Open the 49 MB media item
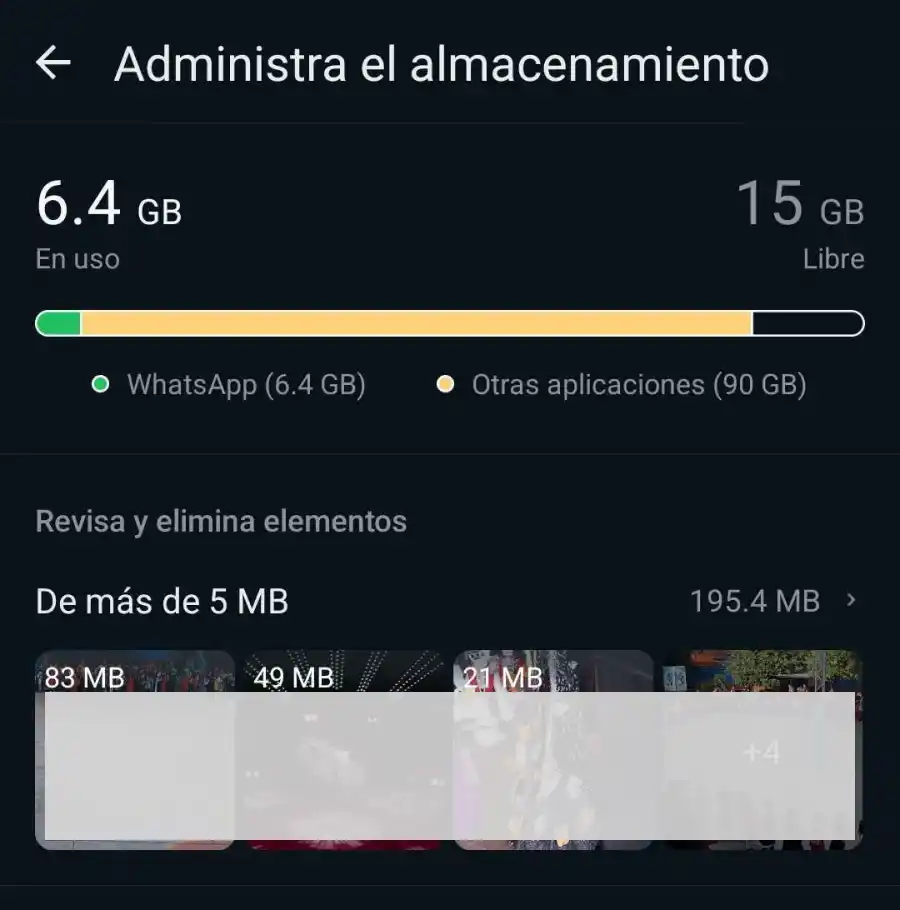The image size is (900, 910). click(345, 750)
